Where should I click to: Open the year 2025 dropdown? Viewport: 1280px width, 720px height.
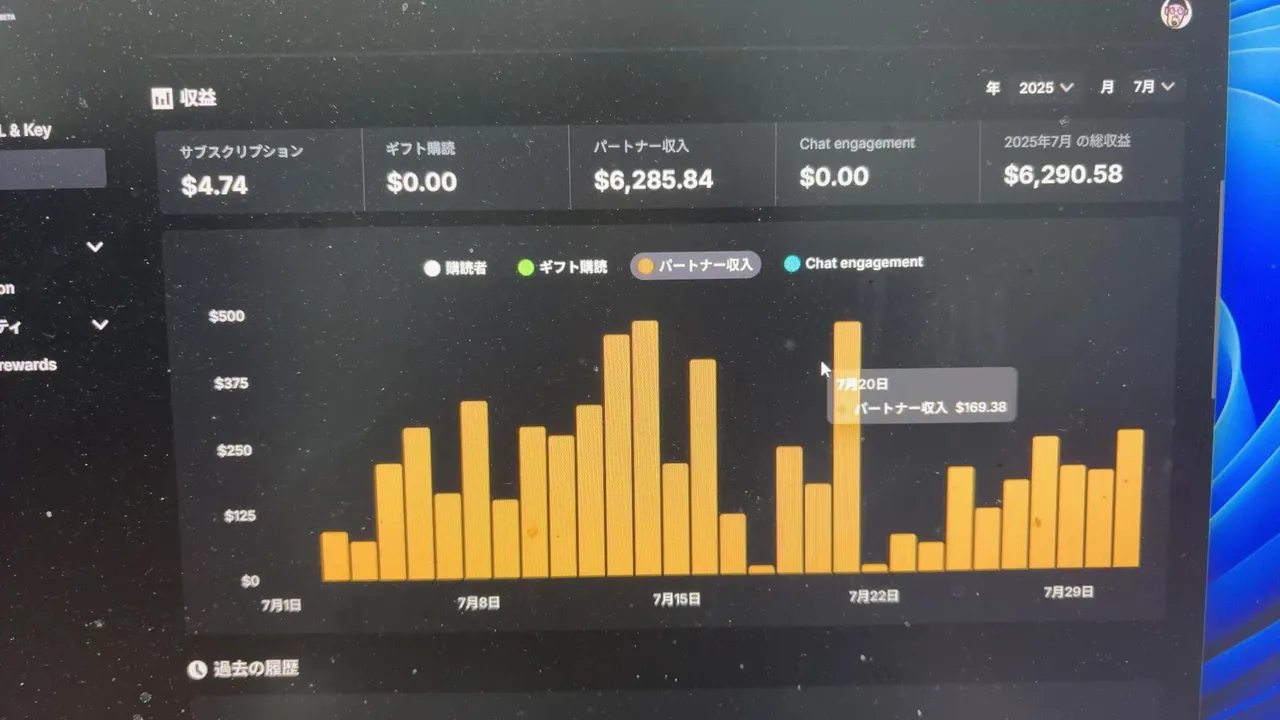[x=1045, y=88]
